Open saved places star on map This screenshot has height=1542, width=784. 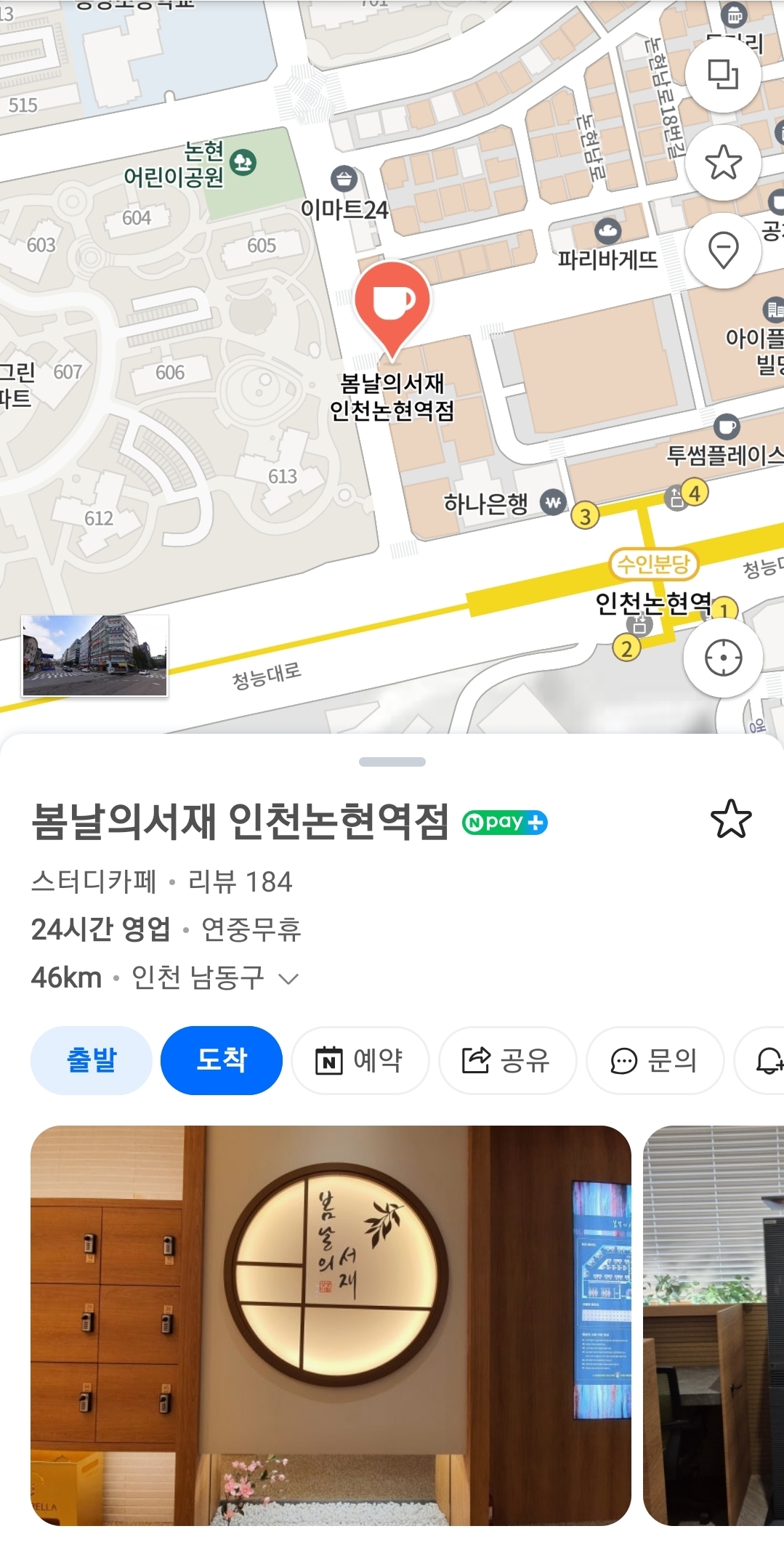tap(723, 162)
